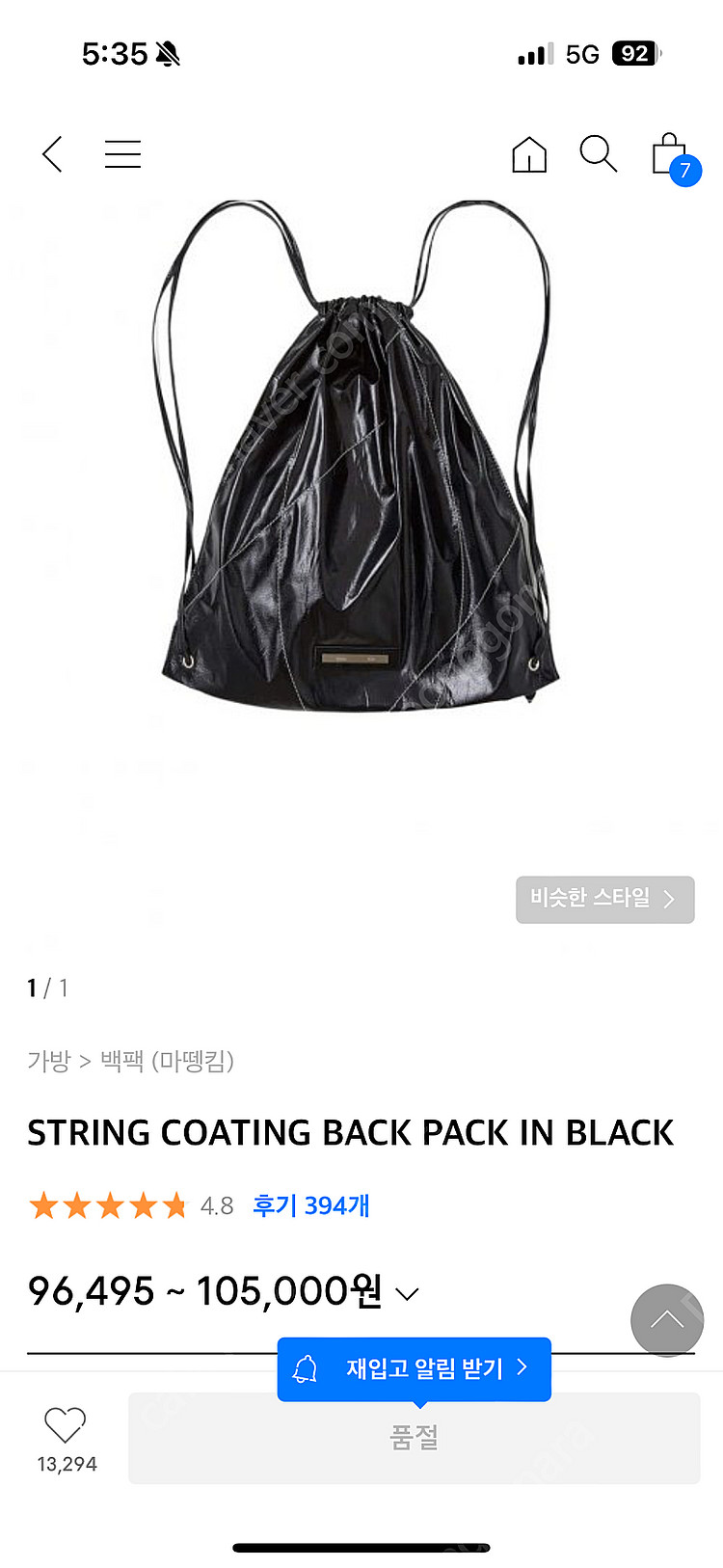This screenshot has width=723, height=1568.
Task: Like this backpack with the heart
Action: point(66,1425)
